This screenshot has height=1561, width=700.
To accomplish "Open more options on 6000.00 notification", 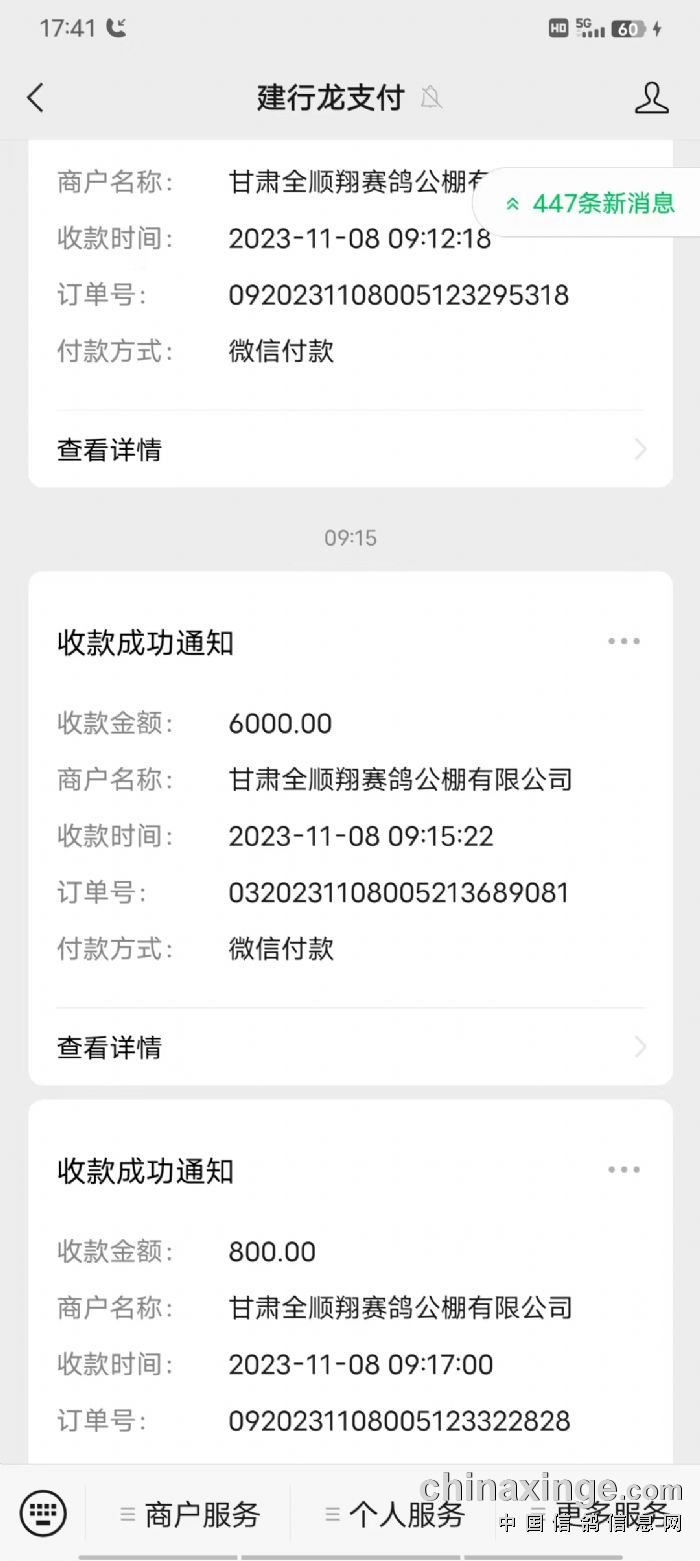I will [623, 642].
